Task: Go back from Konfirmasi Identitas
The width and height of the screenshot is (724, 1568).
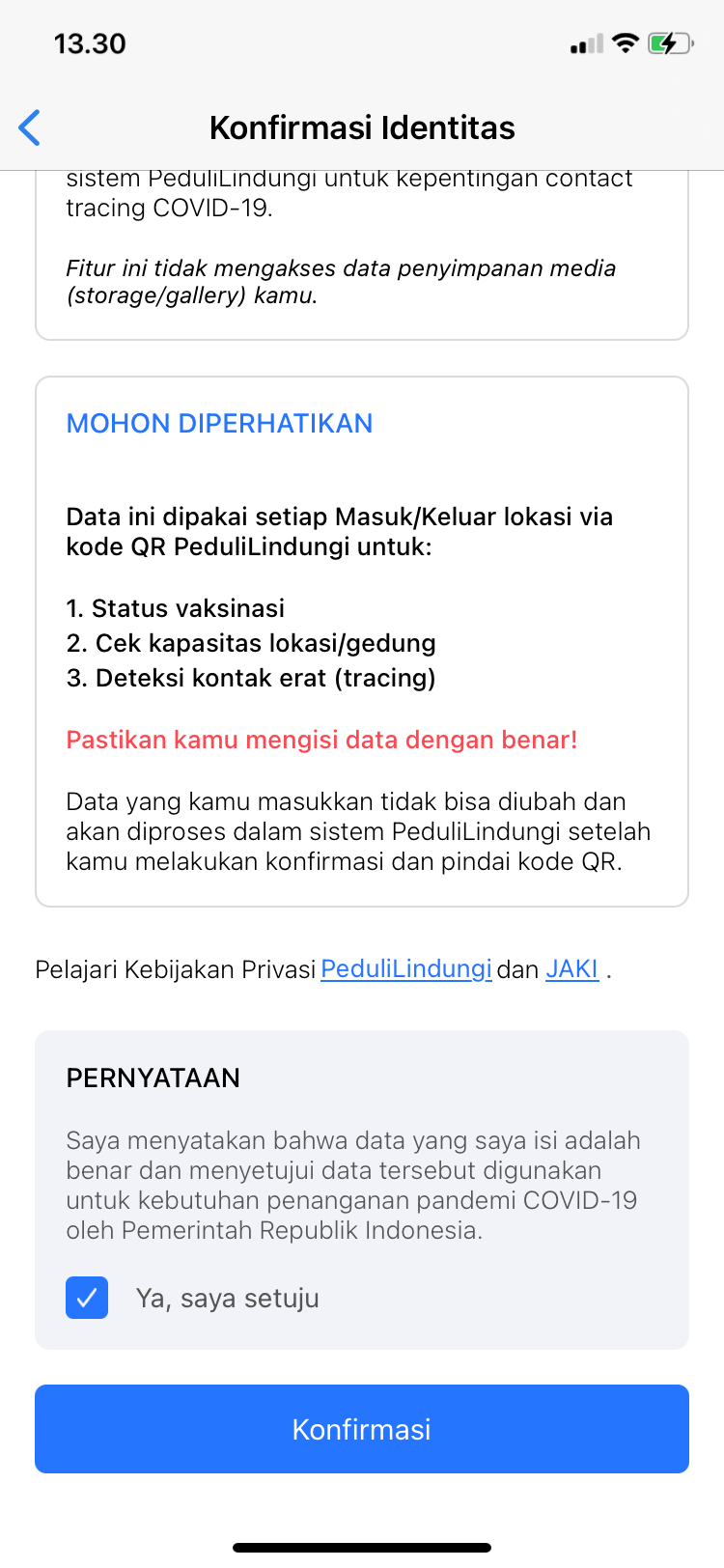Action: click(x=30, y=127)
